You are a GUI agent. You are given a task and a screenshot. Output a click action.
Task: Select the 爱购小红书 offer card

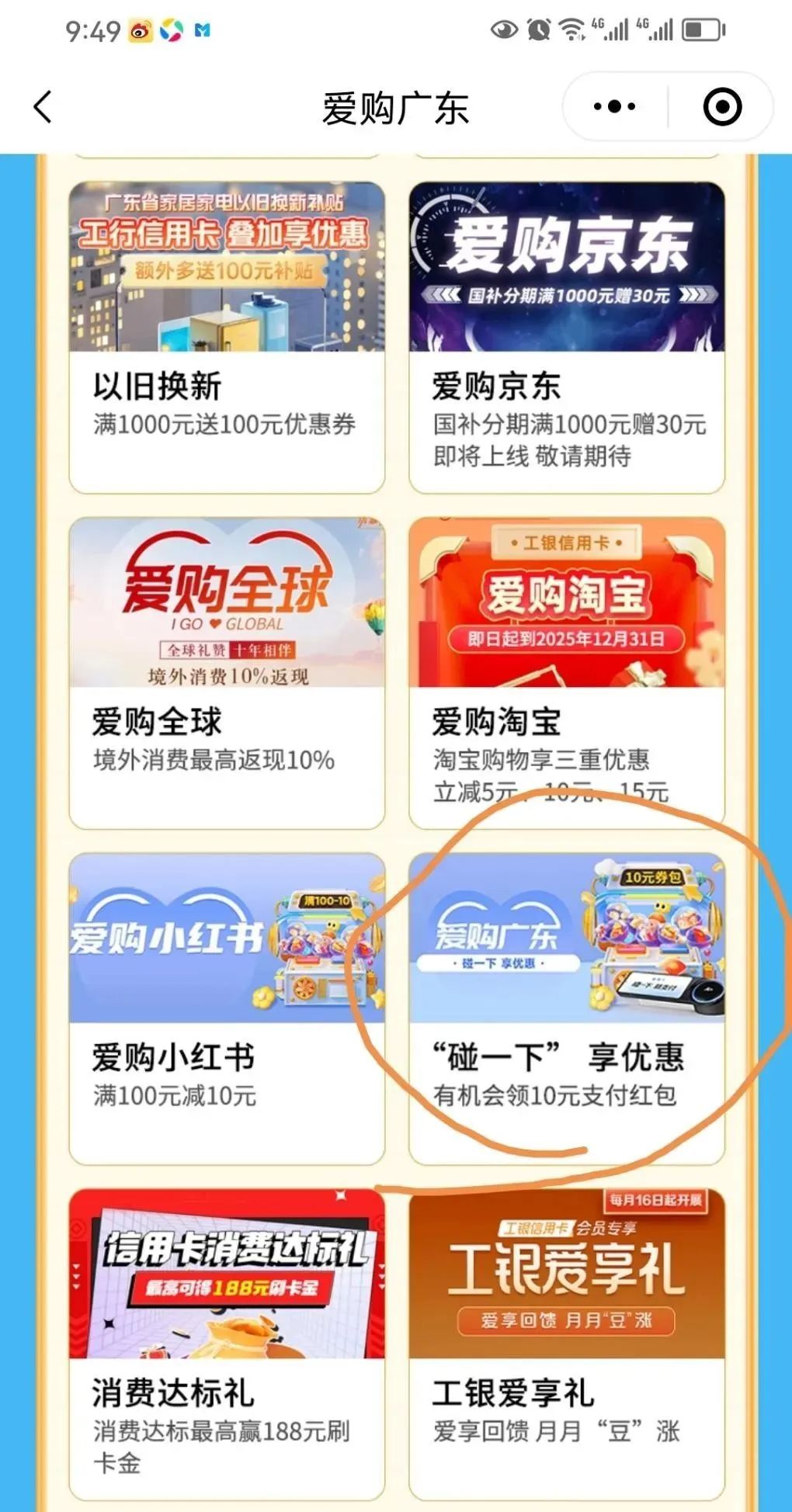[227, 1008]
